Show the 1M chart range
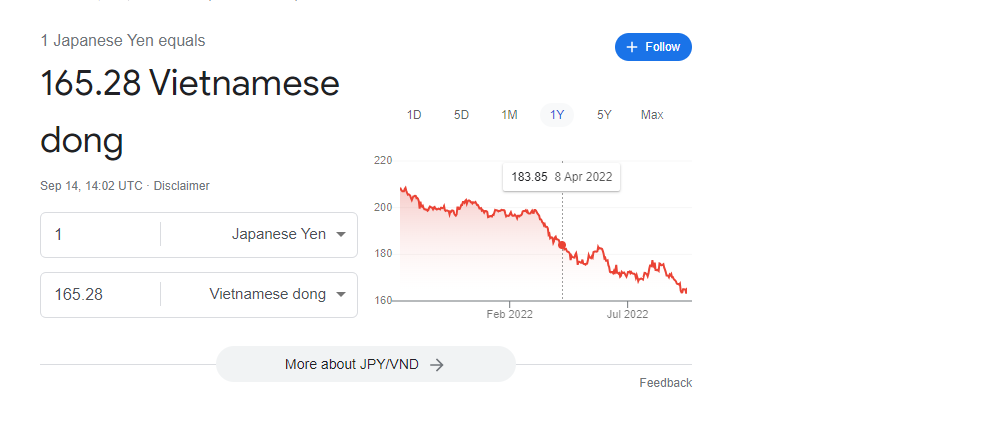The height and width of the screenshot is (425, 982). pyautogui.click(x=509, y=115)
